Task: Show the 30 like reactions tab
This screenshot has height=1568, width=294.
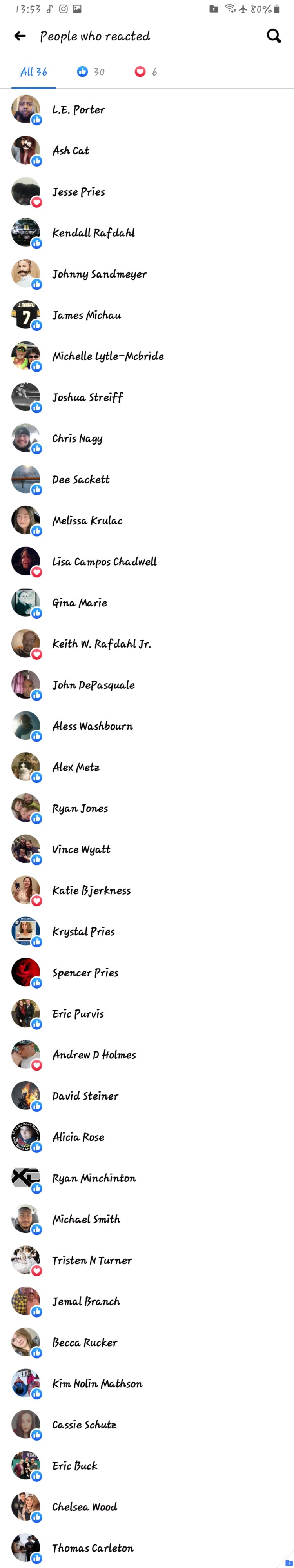Action: (x=91, y=72)
